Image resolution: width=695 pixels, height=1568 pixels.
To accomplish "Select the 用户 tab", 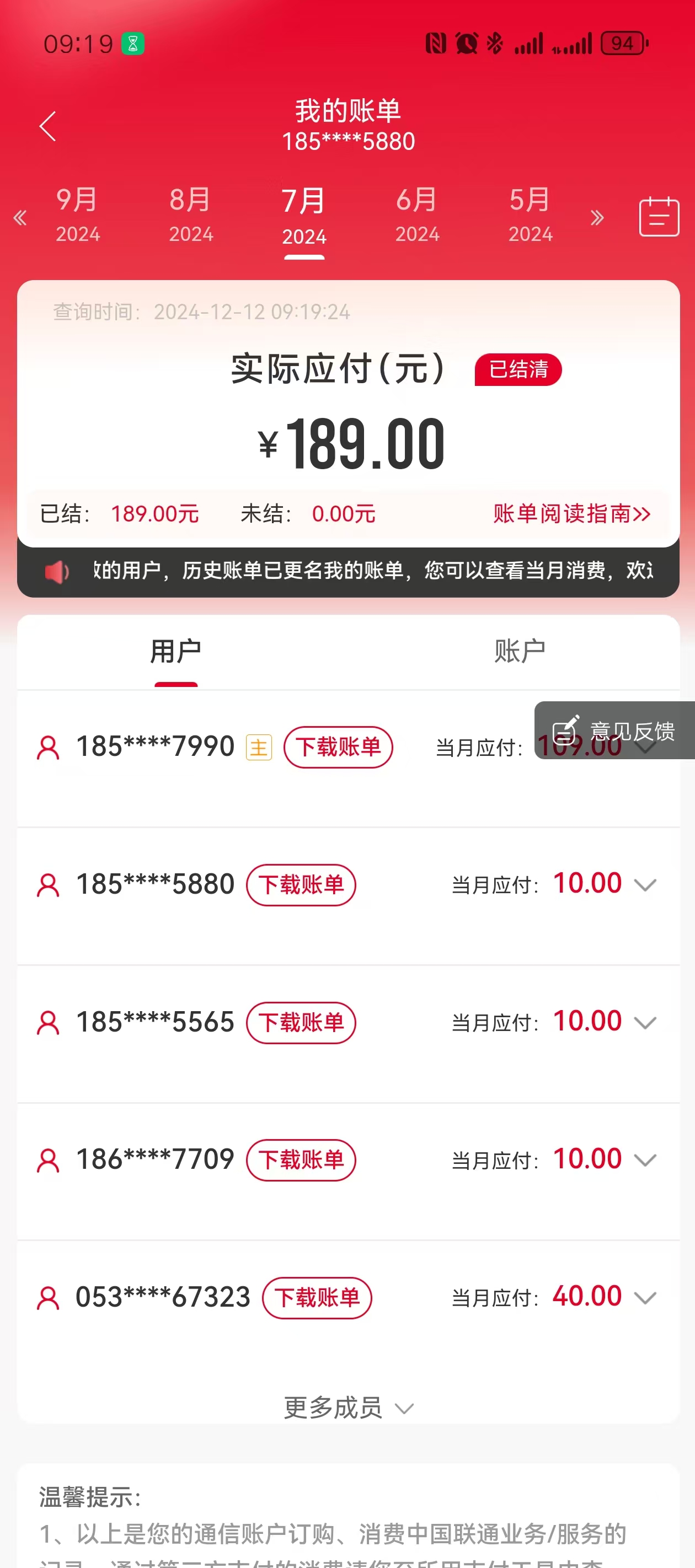I will (175, 651).
